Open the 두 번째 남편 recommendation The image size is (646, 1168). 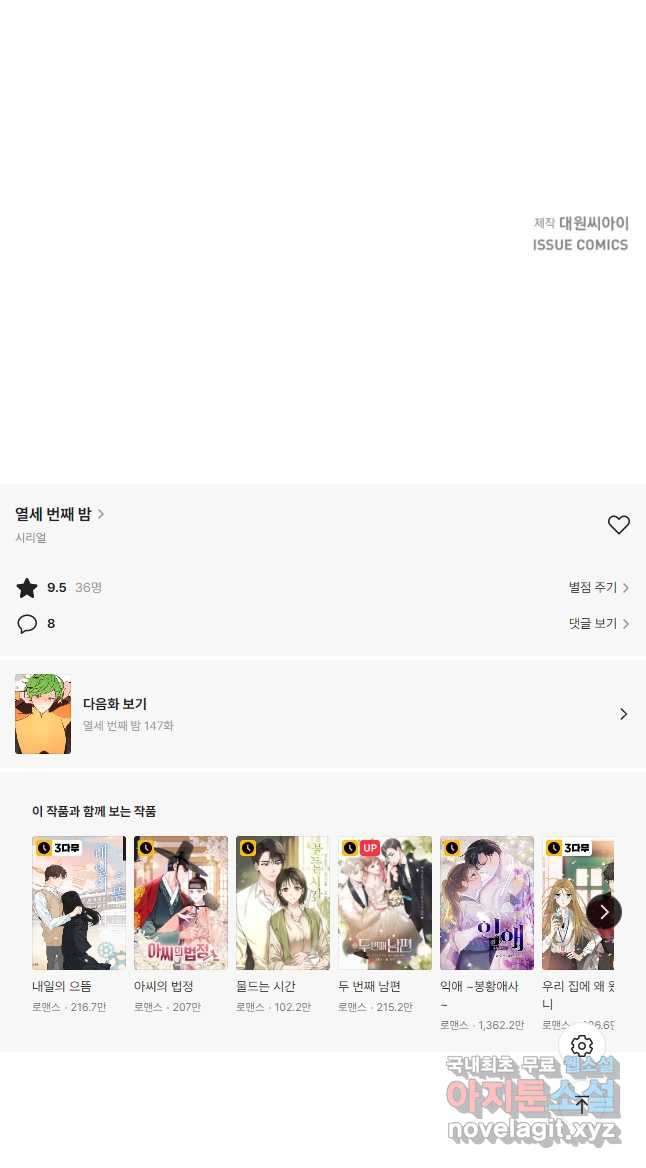pyautogui.click(x=385, y=903)
